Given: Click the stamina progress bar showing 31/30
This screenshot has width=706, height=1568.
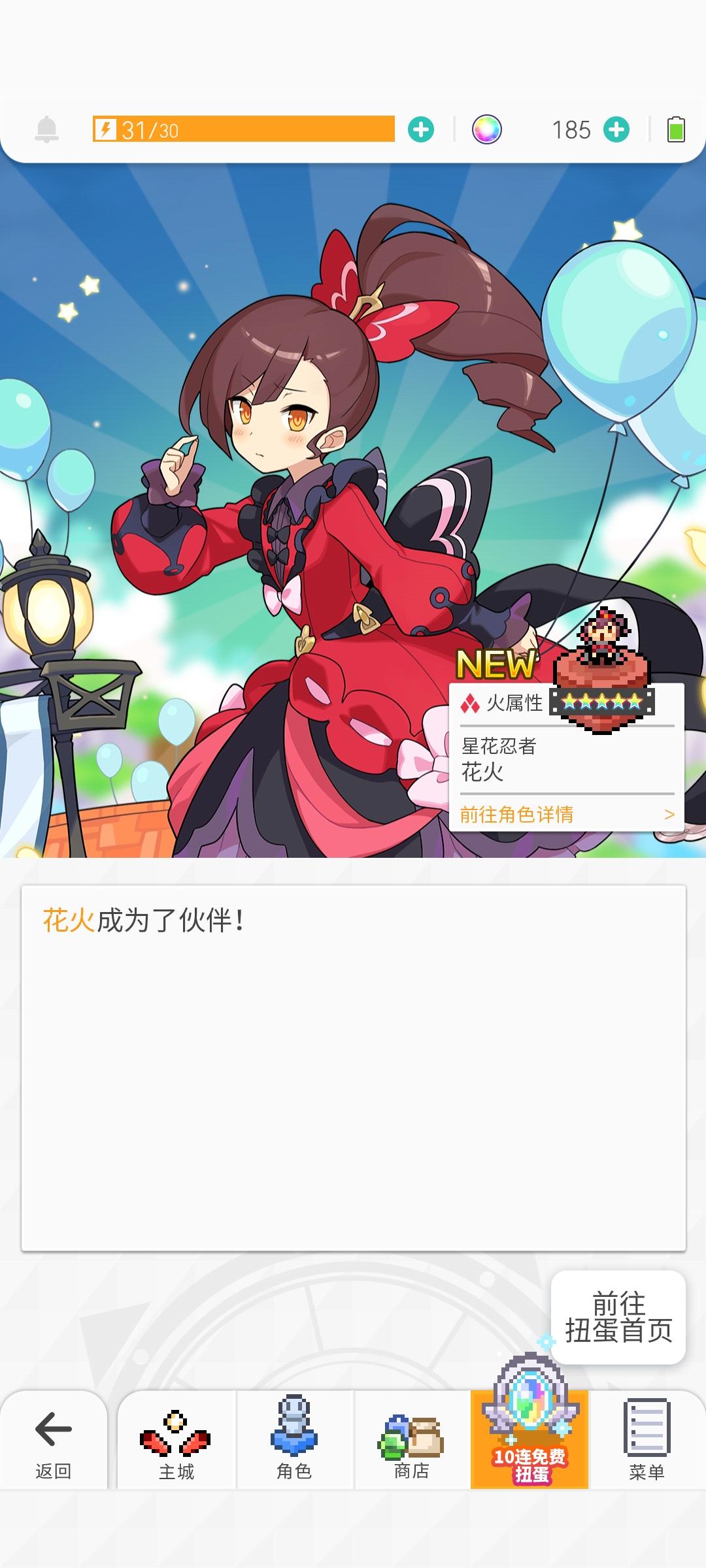Looking at the screenshot, I should point(245,129).
